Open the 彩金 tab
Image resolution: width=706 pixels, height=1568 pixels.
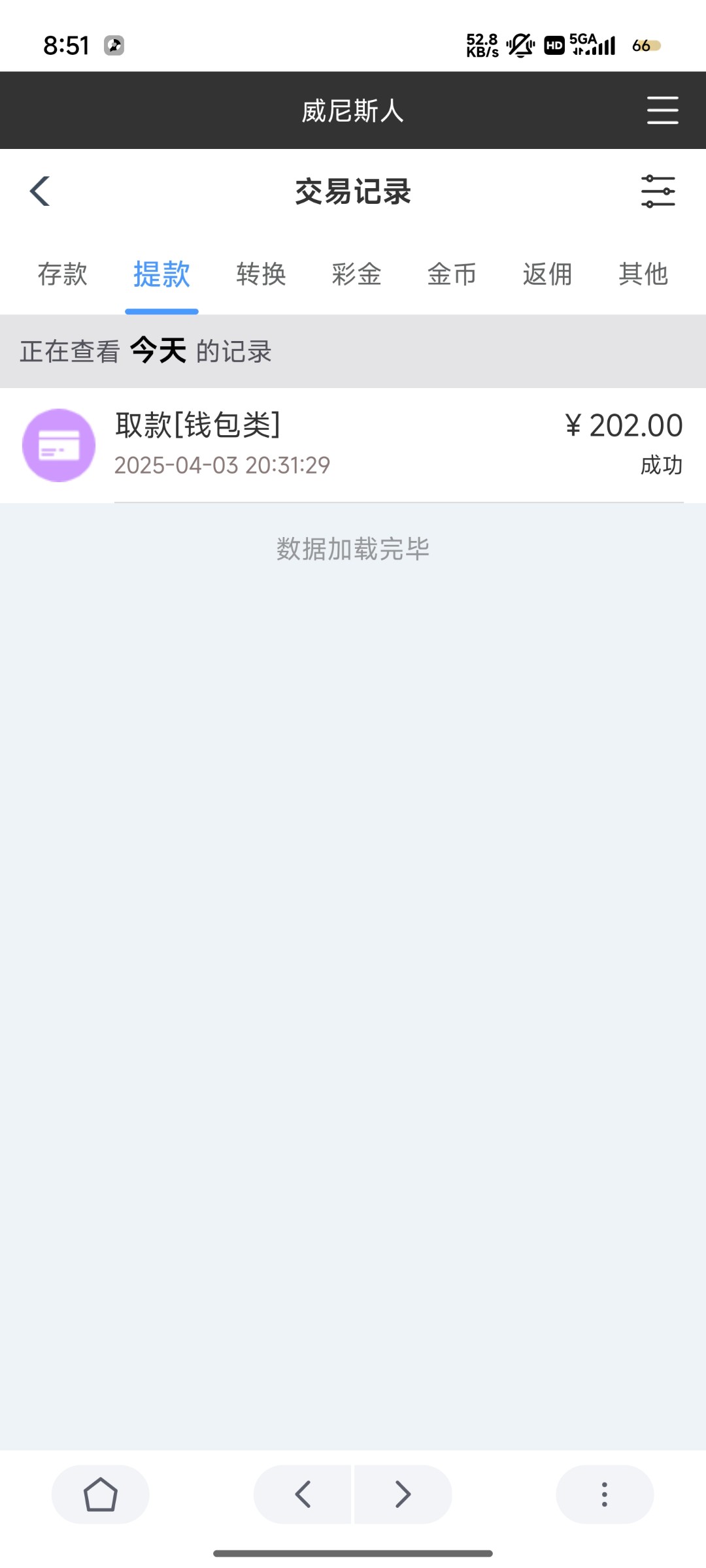(x=357, y=274)
